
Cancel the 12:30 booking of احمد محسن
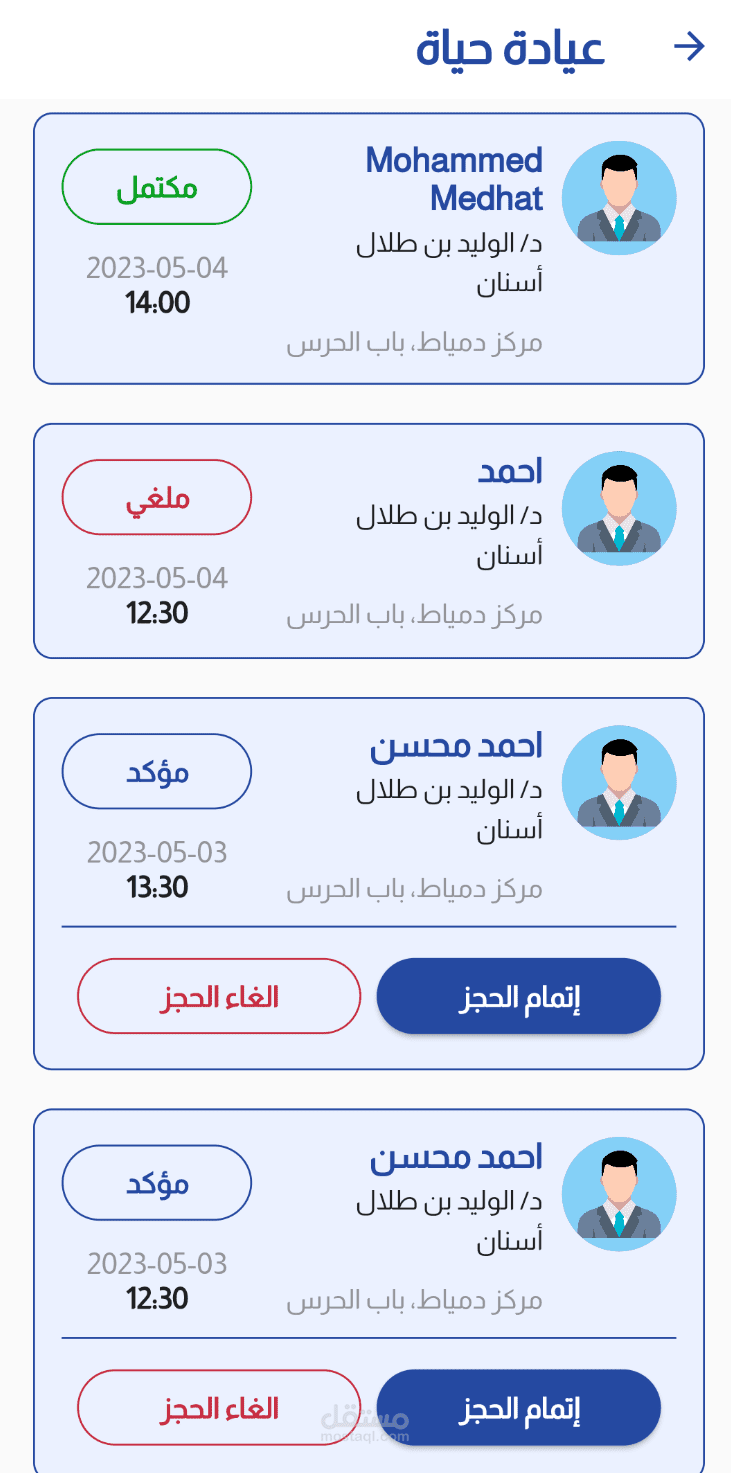coord(219,1408)
